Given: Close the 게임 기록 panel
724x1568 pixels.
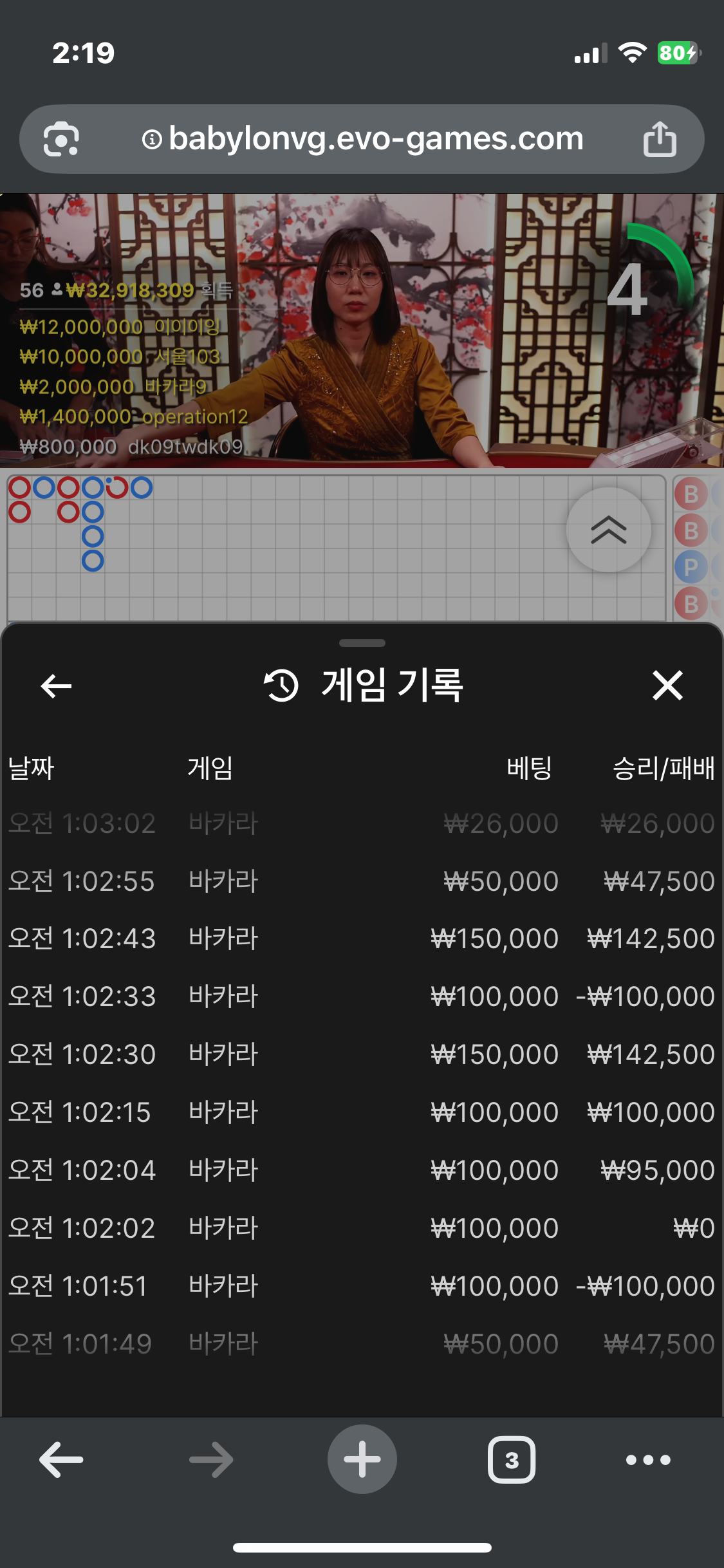Looking at the screenshot, I should 667,686.
